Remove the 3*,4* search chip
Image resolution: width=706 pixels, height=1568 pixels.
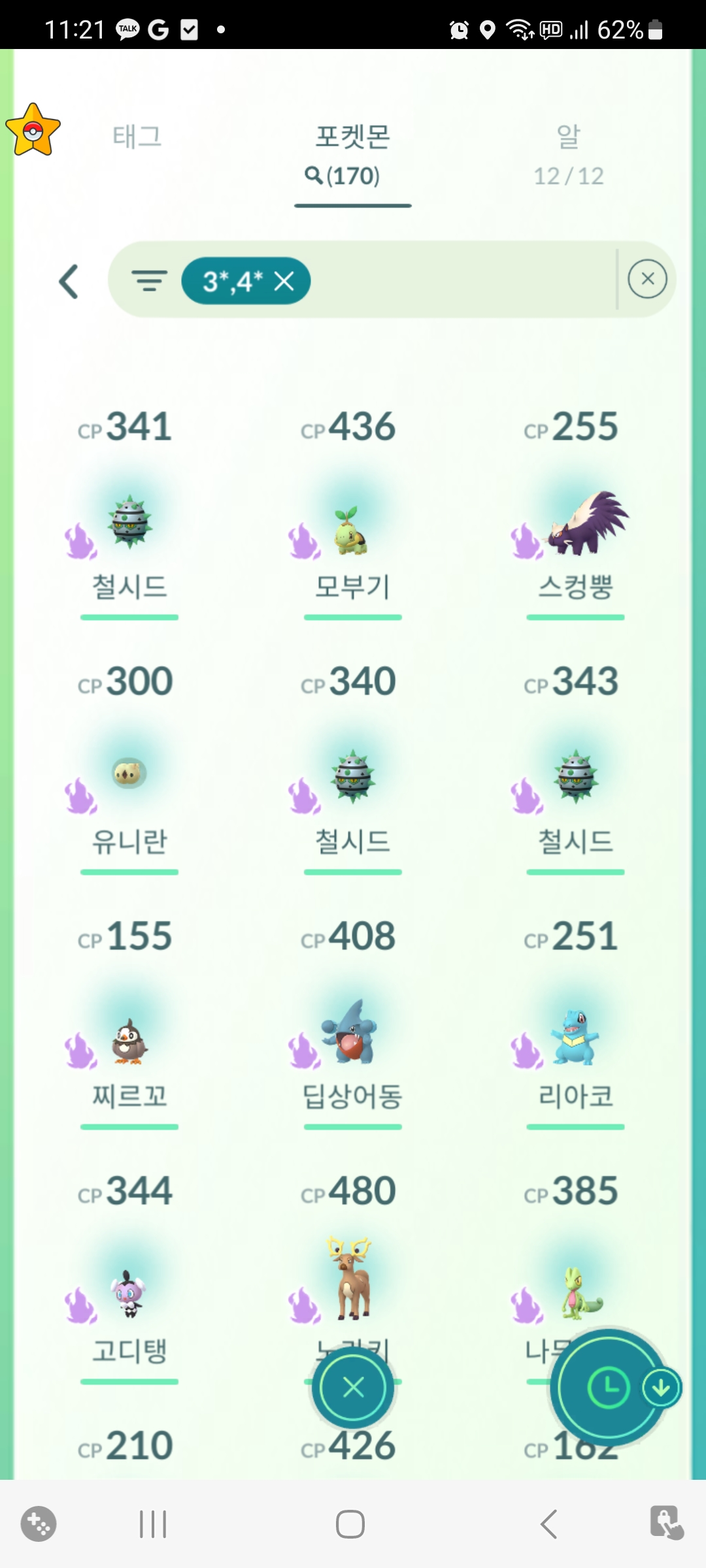(284, 282)
